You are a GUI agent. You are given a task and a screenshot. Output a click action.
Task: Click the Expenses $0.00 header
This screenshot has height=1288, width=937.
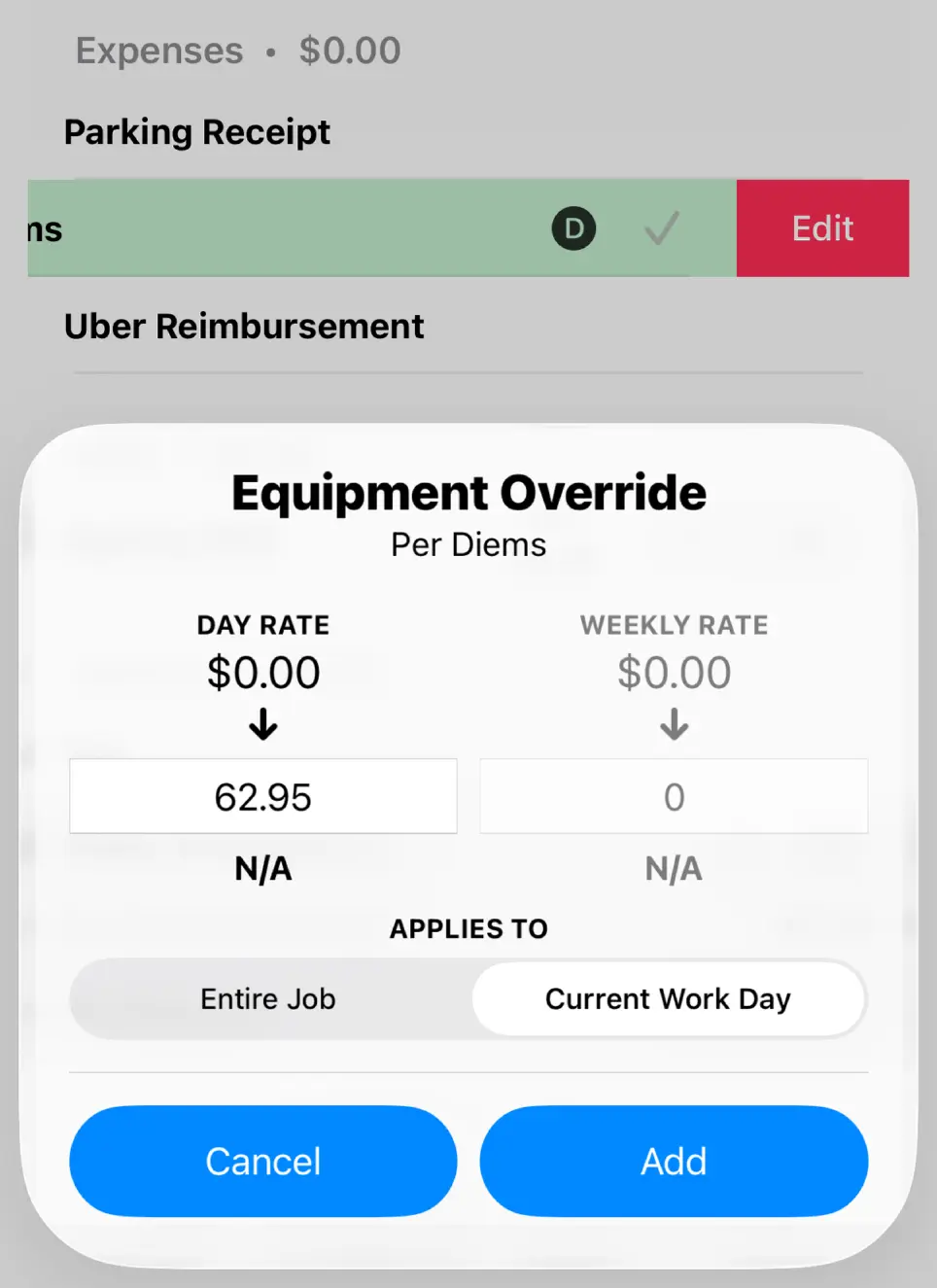tap(238, 50)
